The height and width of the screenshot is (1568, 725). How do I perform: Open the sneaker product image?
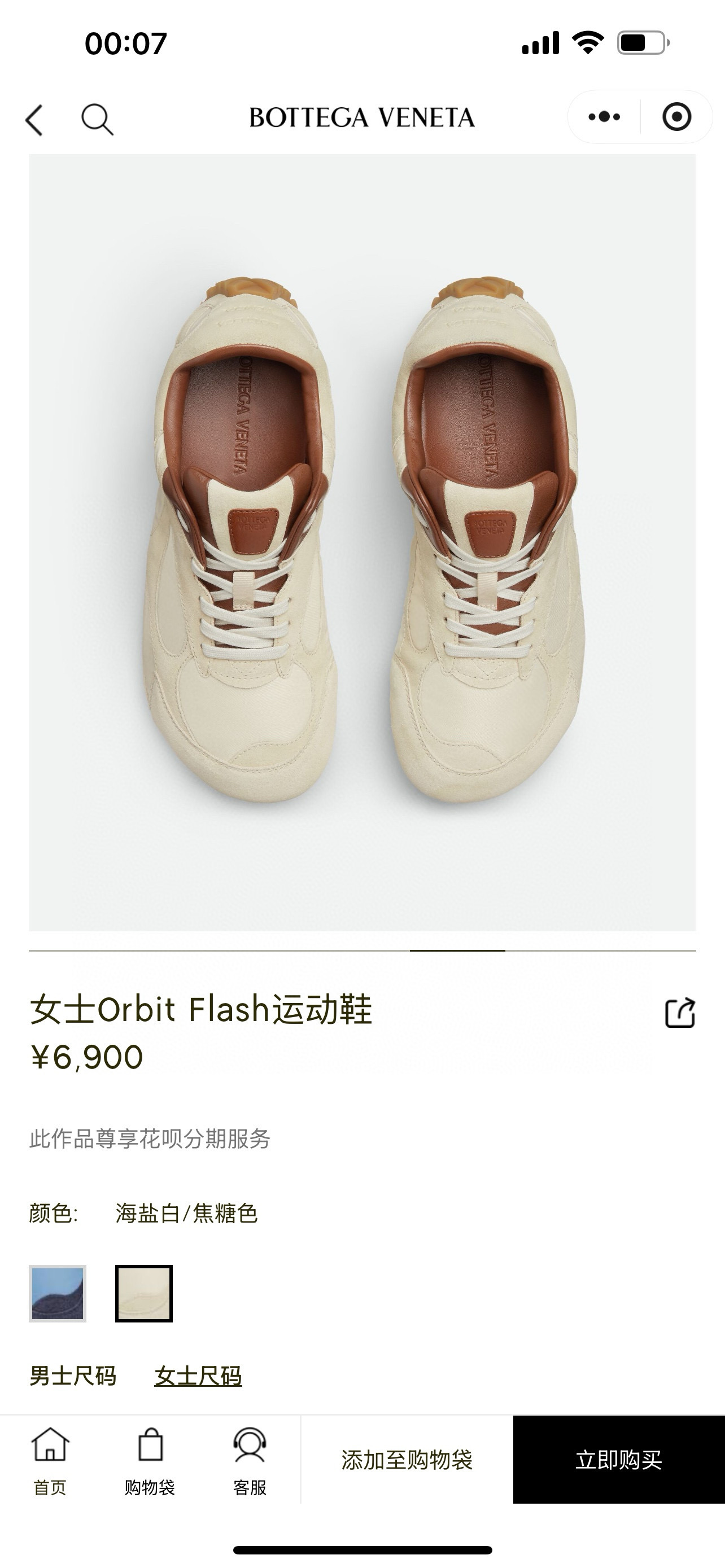point(362,542)
